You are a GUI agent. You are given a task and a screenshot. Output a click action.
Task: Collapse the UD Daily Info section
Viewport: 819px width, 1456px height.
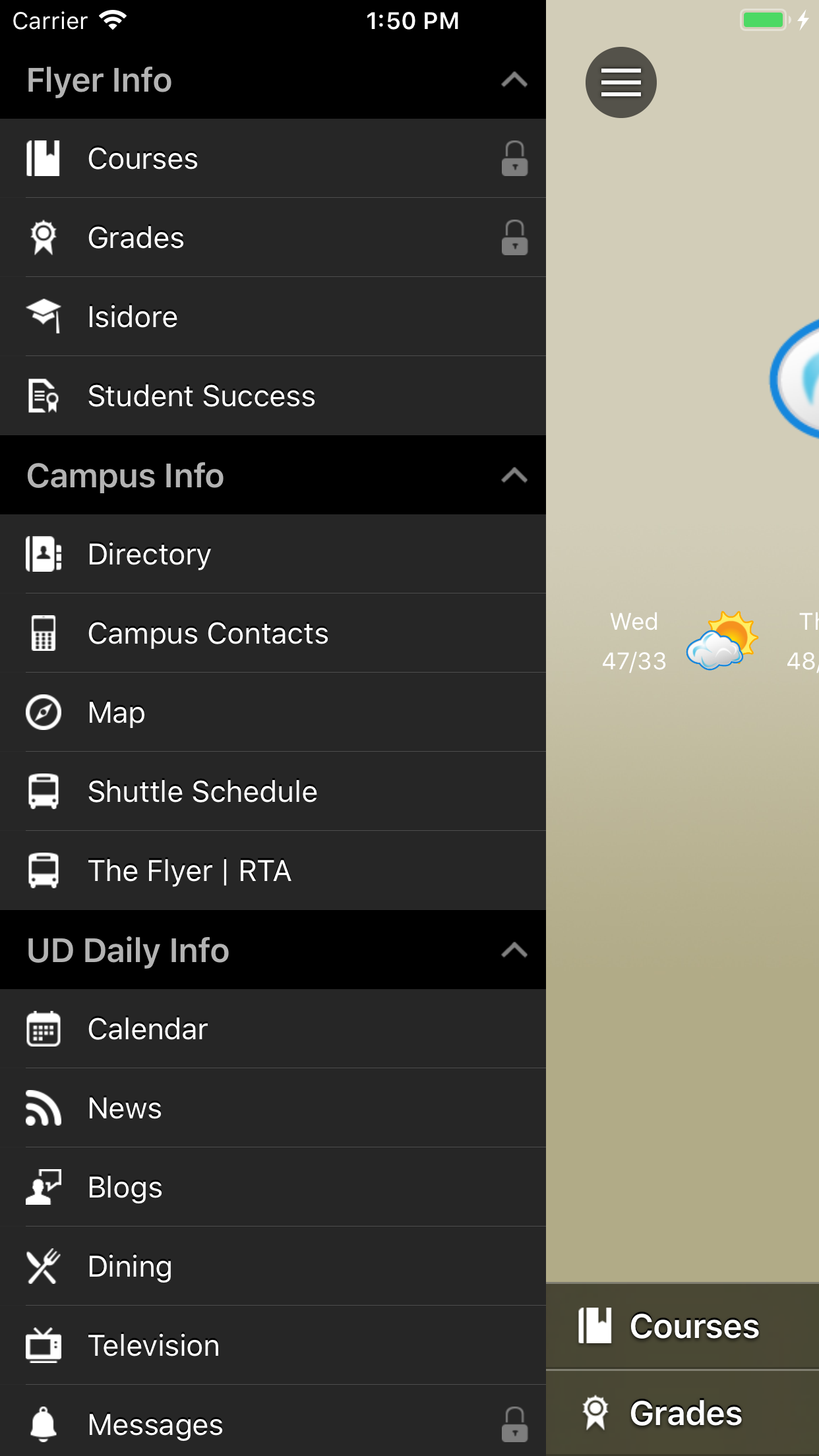(514, 950)
